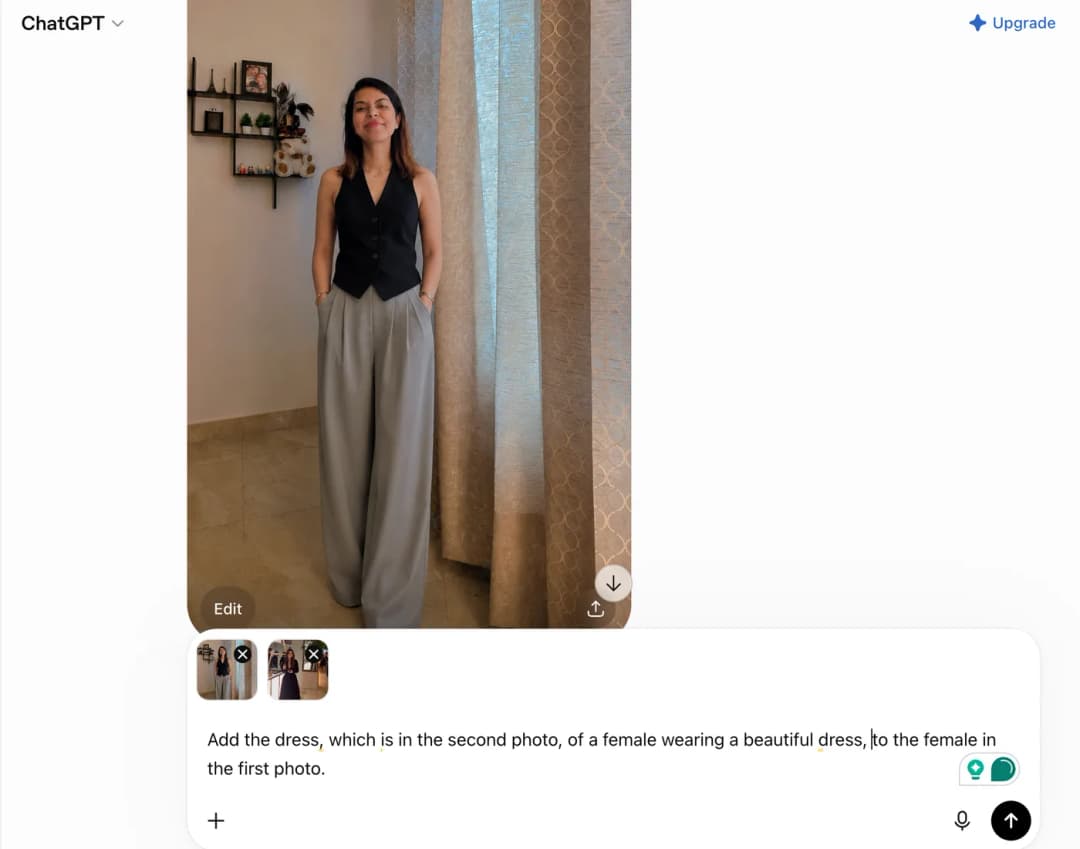Tap the scroll-to-bottom arrow button
1080x849 pixels.
click(613, 584)
